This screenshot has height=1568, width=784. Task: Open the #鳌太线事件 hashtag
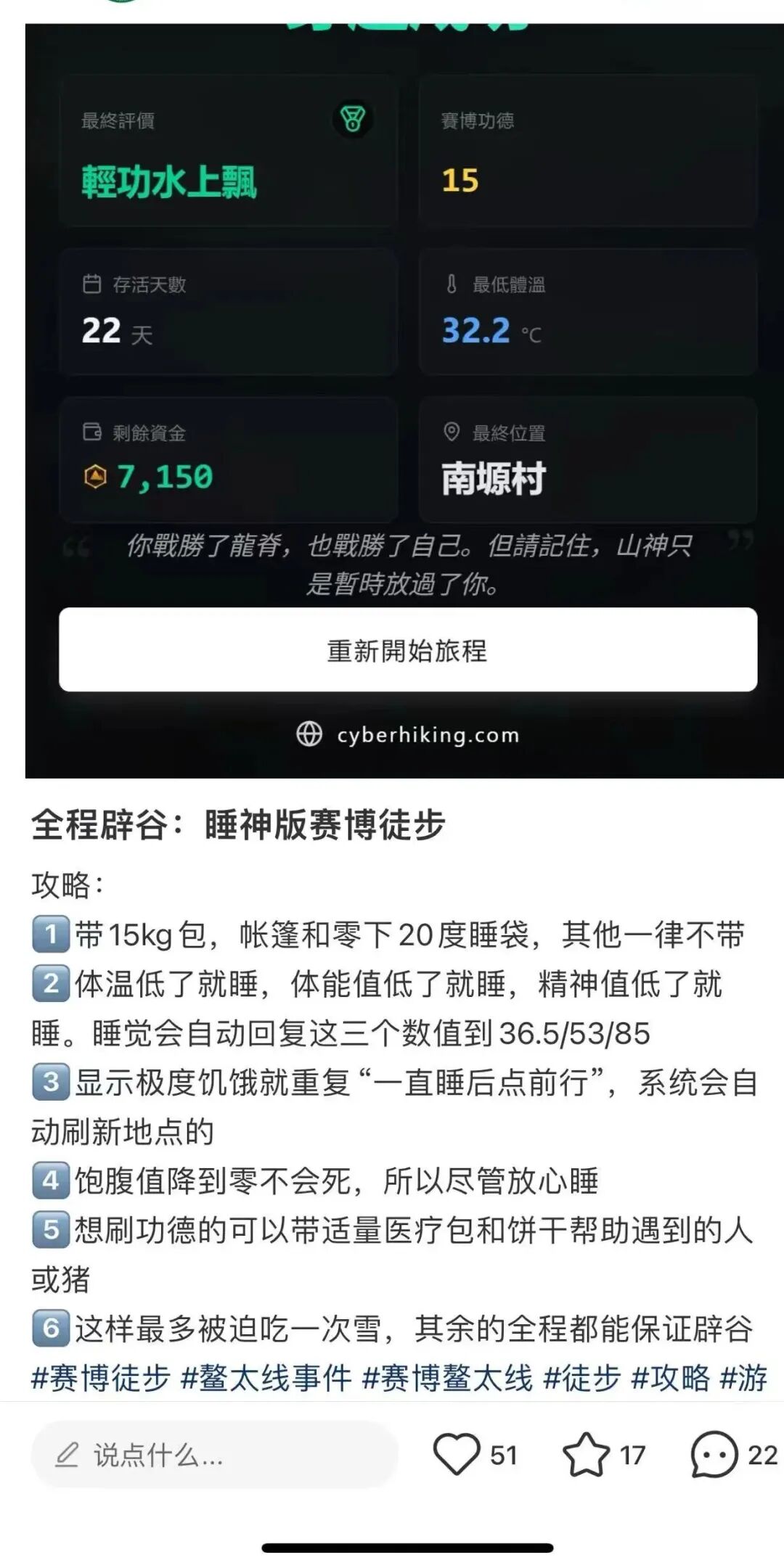266,1377
